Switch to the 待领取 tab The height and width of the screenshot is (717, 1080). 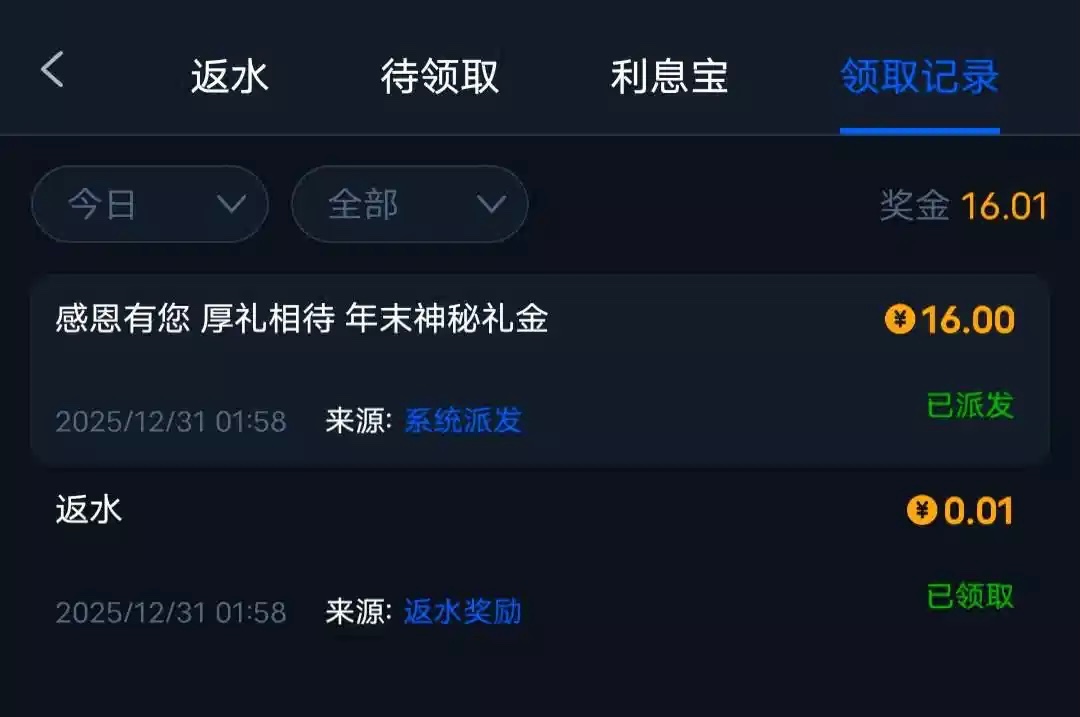pos(439,77)
